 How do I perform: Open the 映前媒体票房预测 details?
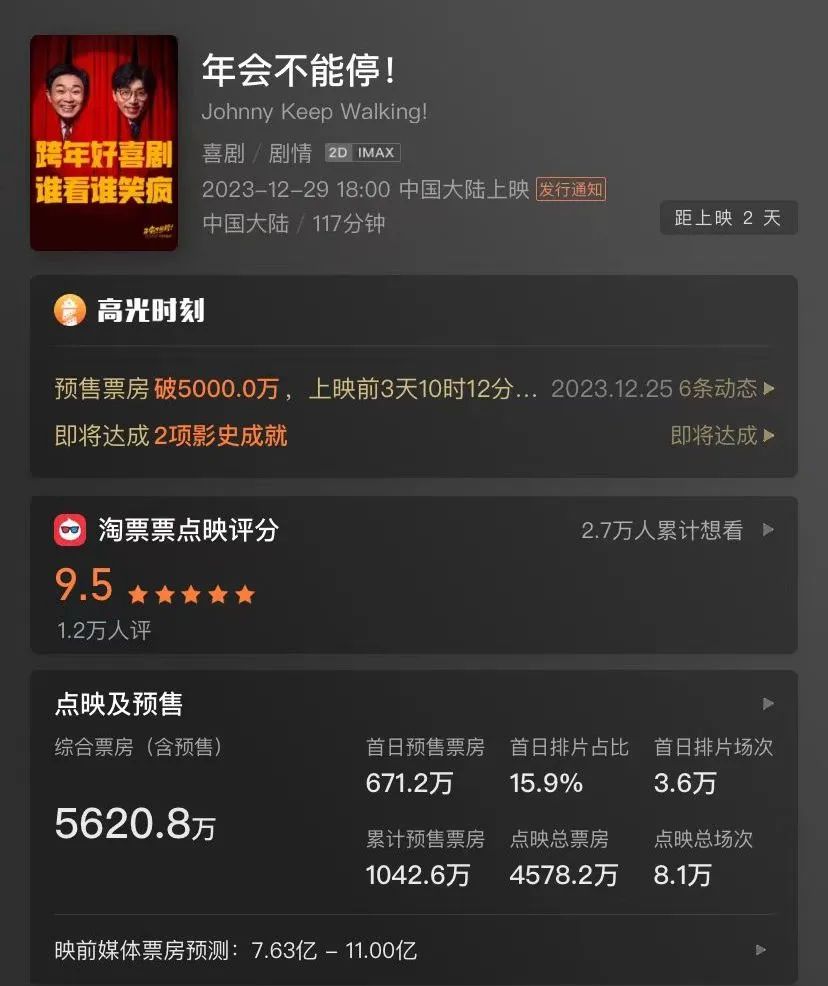tap(760, 950)
